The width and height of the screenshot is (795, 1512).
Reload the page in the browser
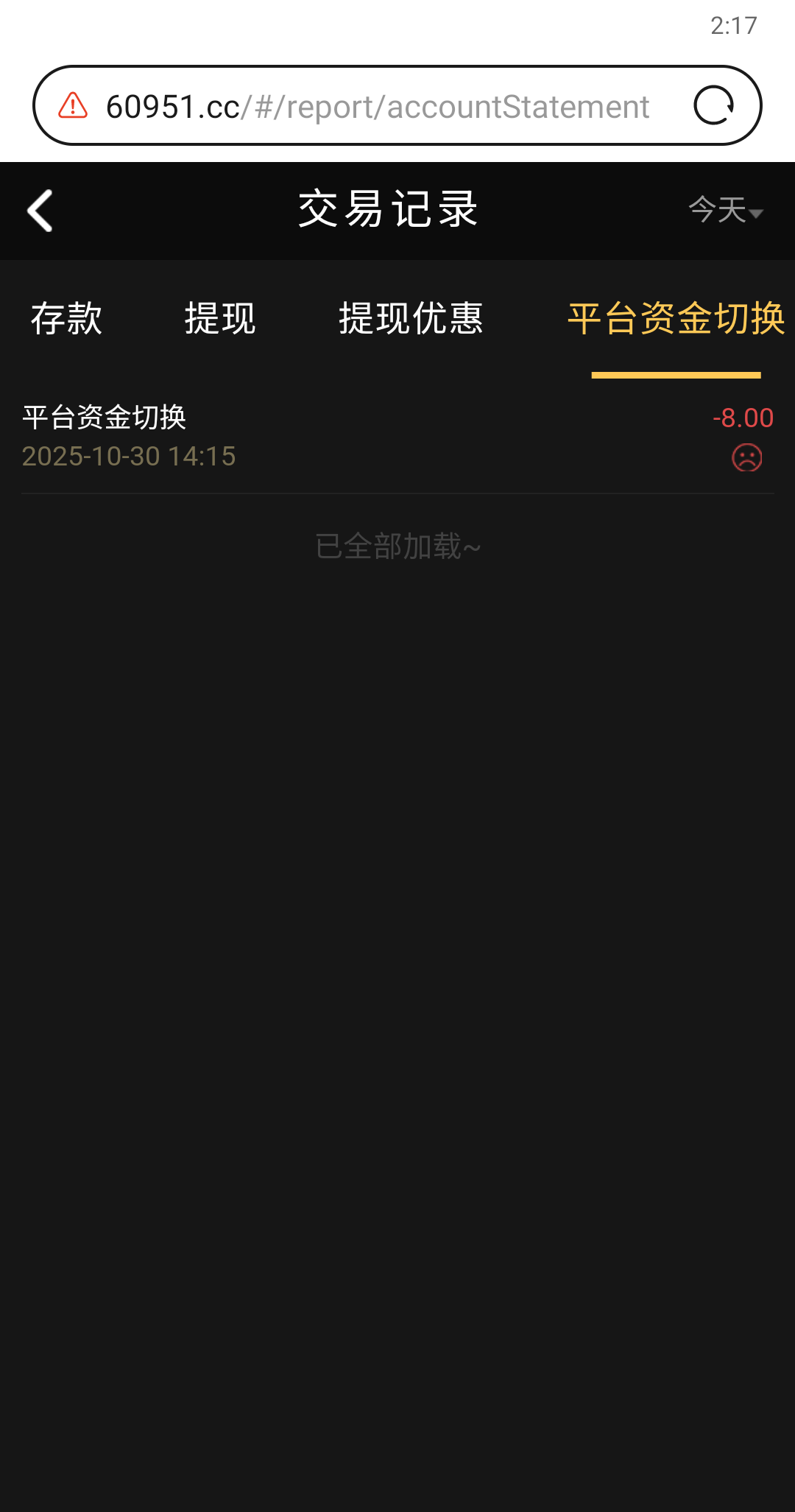pyautogui.click(x=713, y=105)
